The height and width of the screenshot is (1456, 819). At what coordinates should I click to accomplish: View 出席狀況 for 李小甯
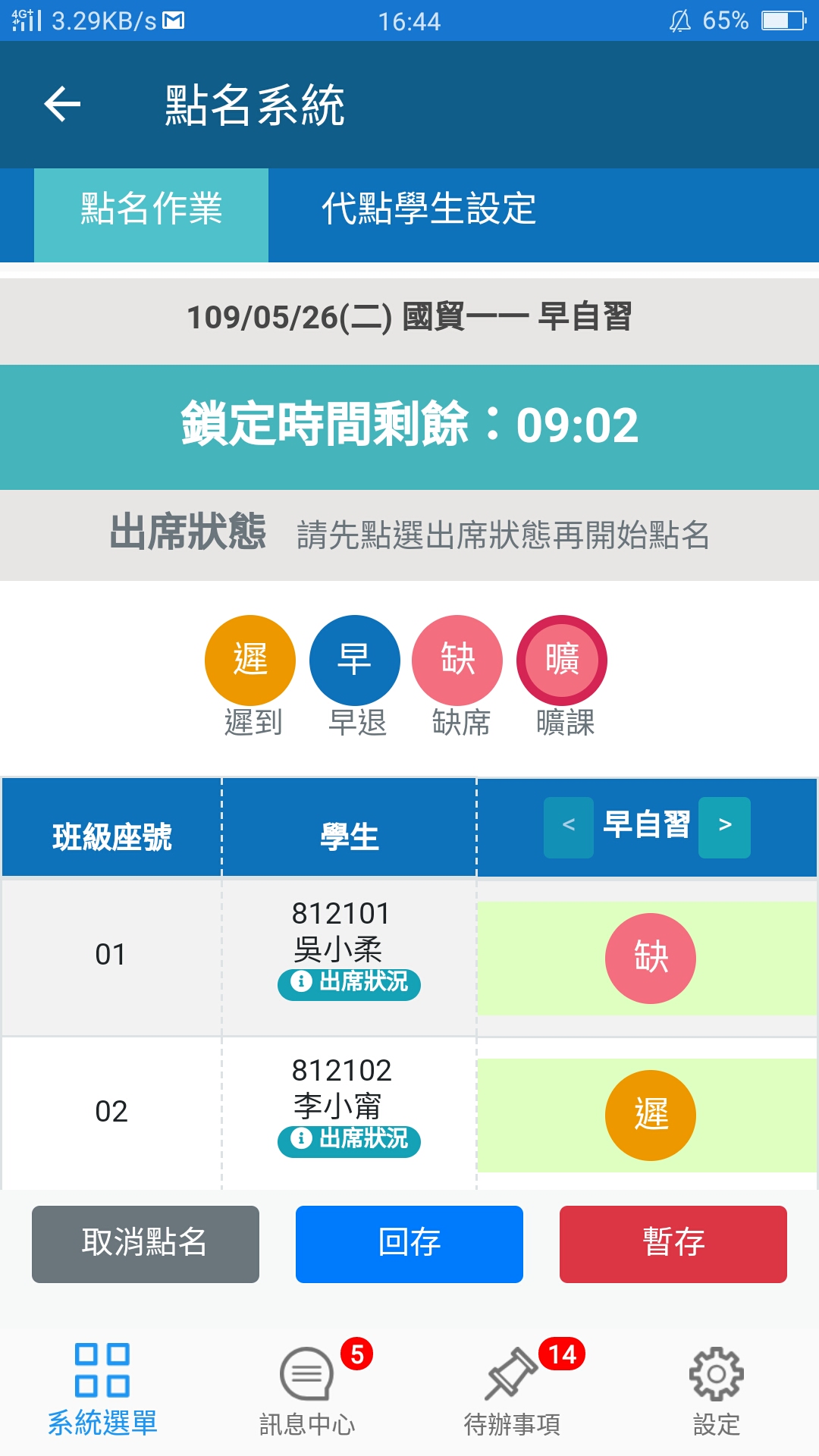tap(349, 1140)
